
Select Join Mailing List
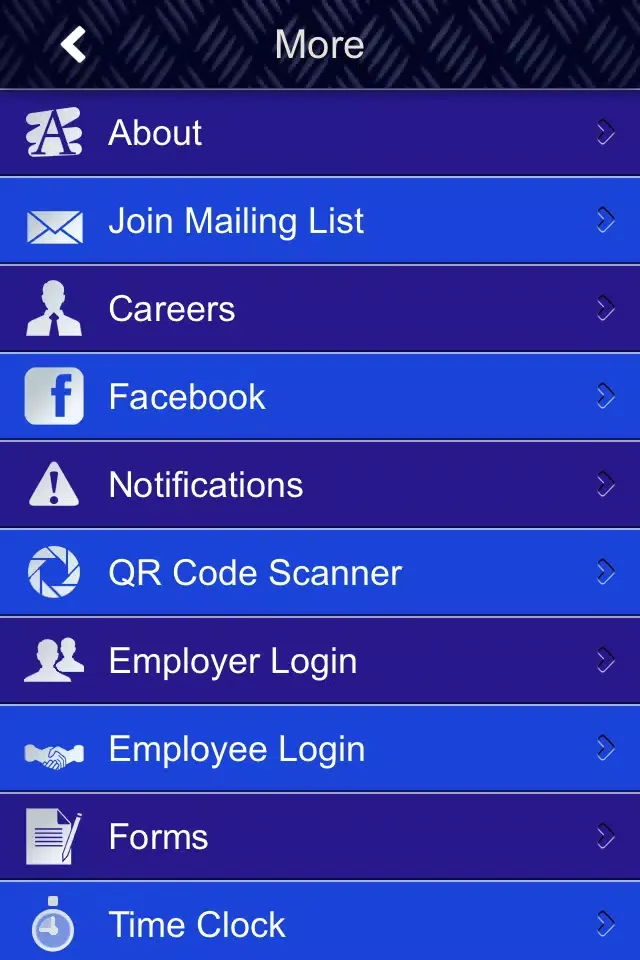(x=320, y=221)
